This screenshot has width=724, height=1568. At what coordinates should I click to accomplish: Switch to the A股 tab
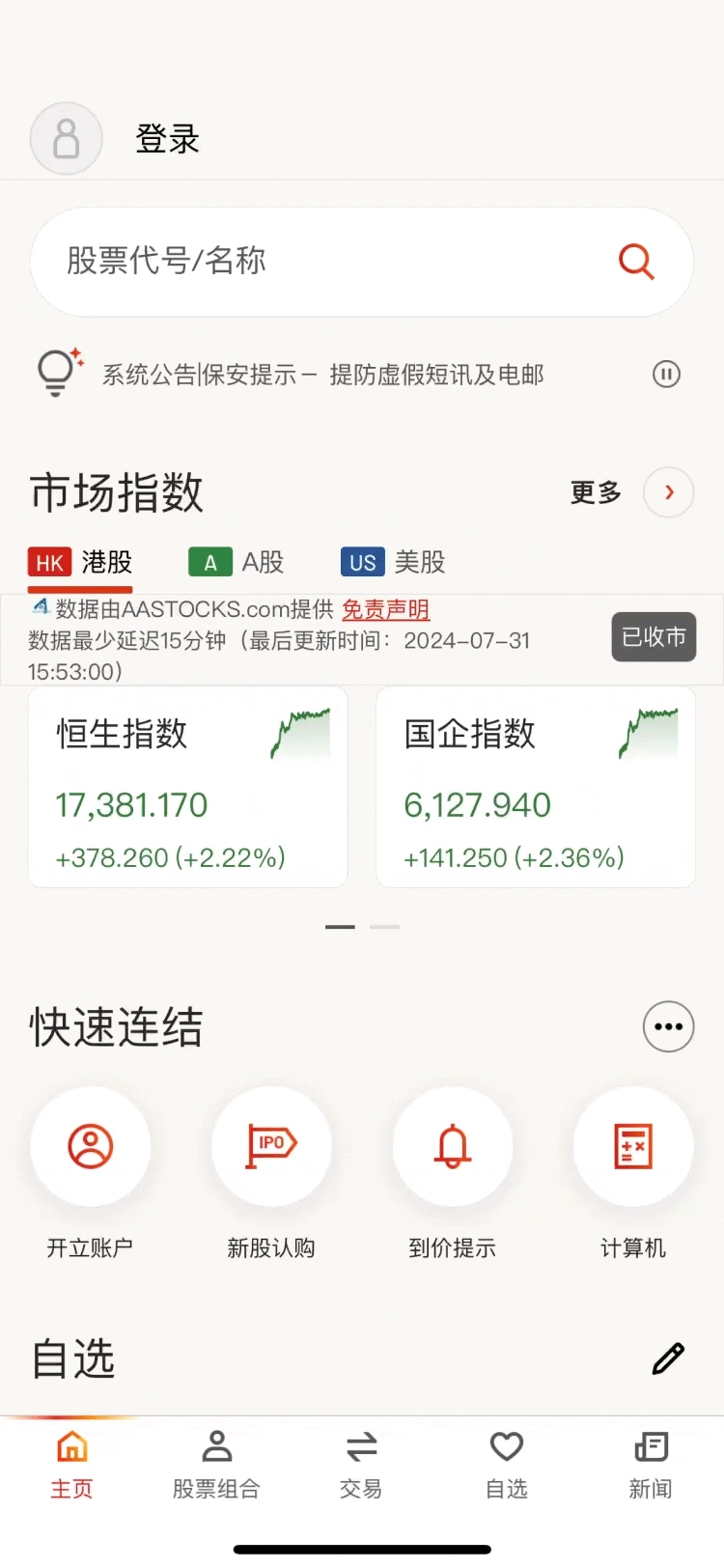click(237, 562)
